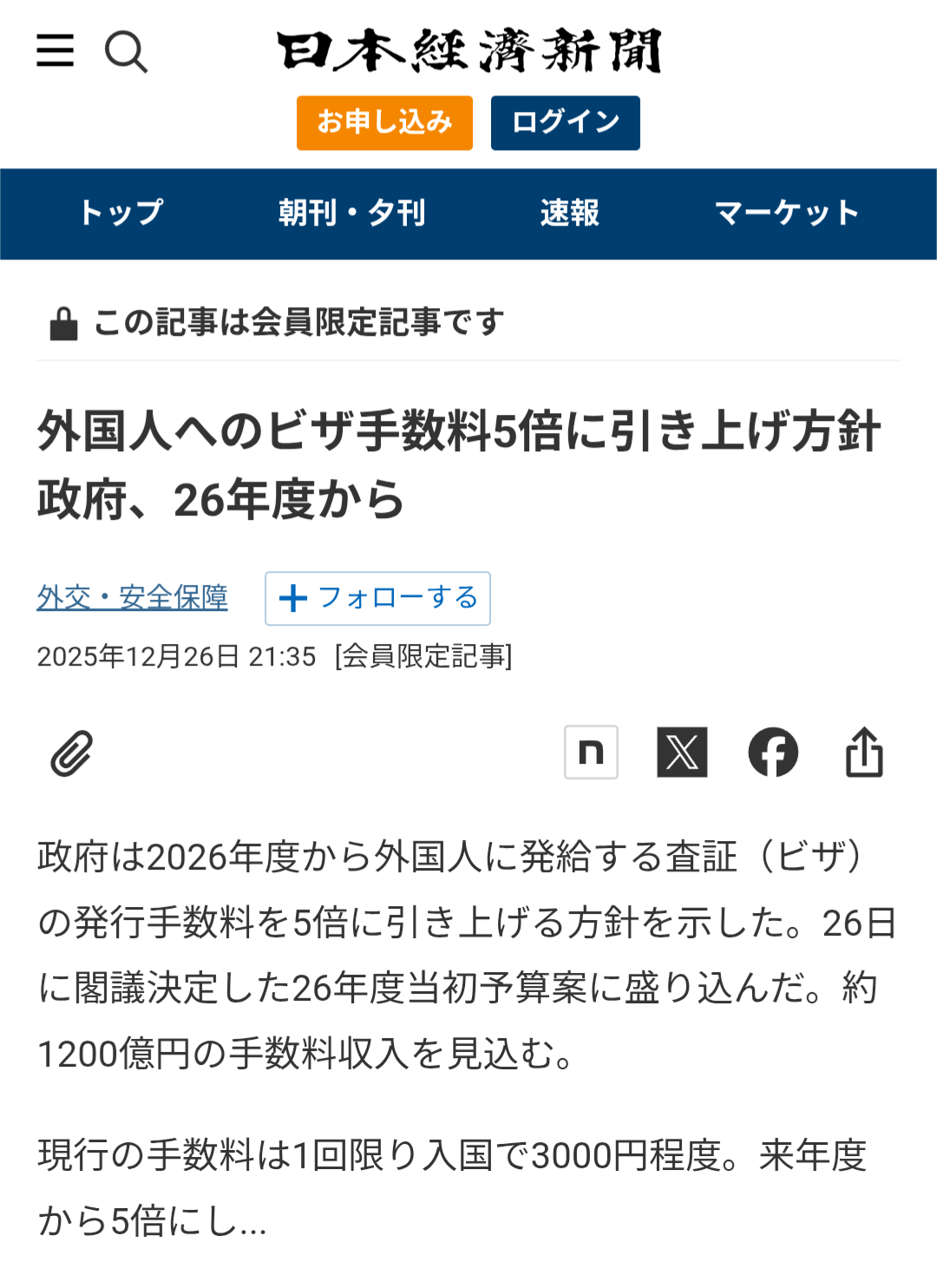Open the 外交・安全保障 topic link
937x1288 pixels.
tap(132, 597)
